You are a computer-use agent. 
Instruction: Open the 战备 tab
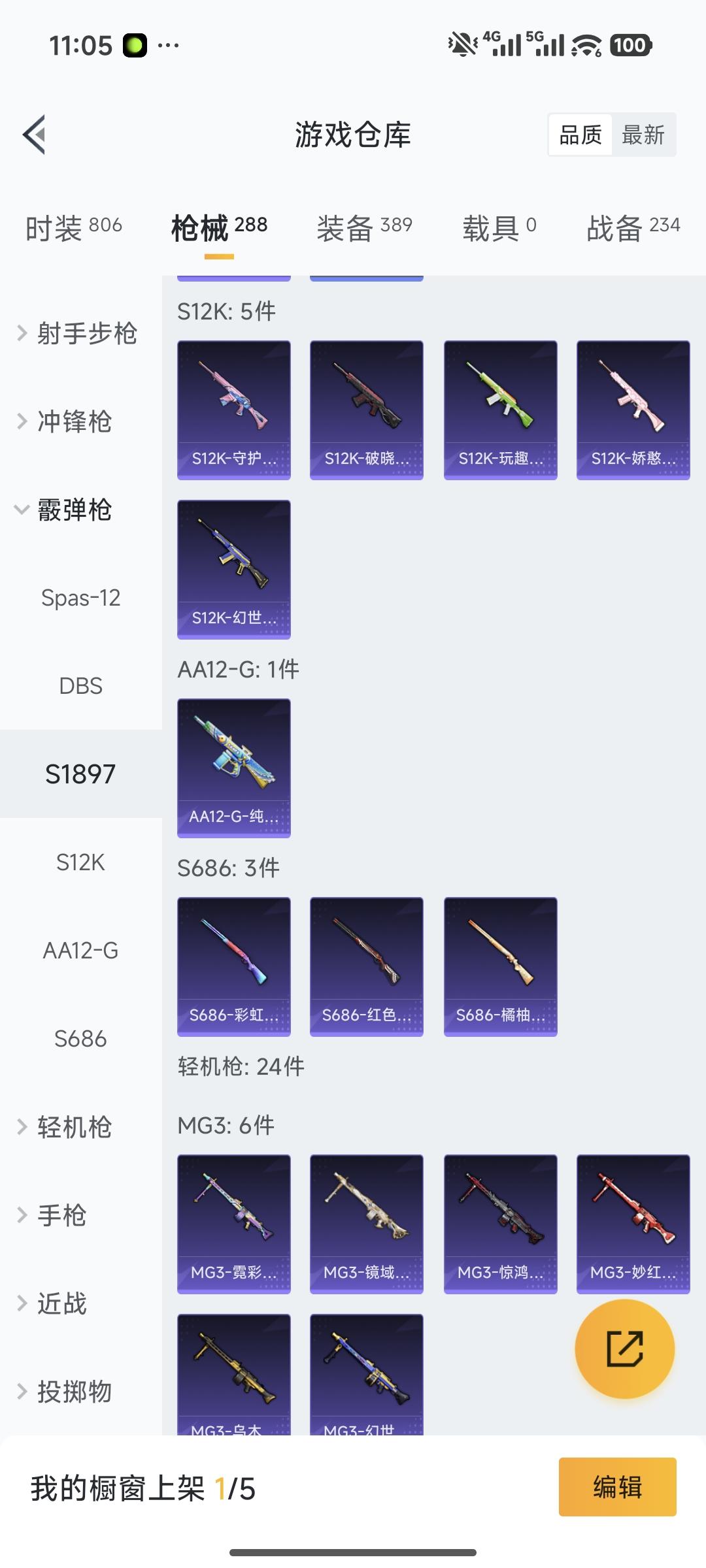(x=633, y=228)
